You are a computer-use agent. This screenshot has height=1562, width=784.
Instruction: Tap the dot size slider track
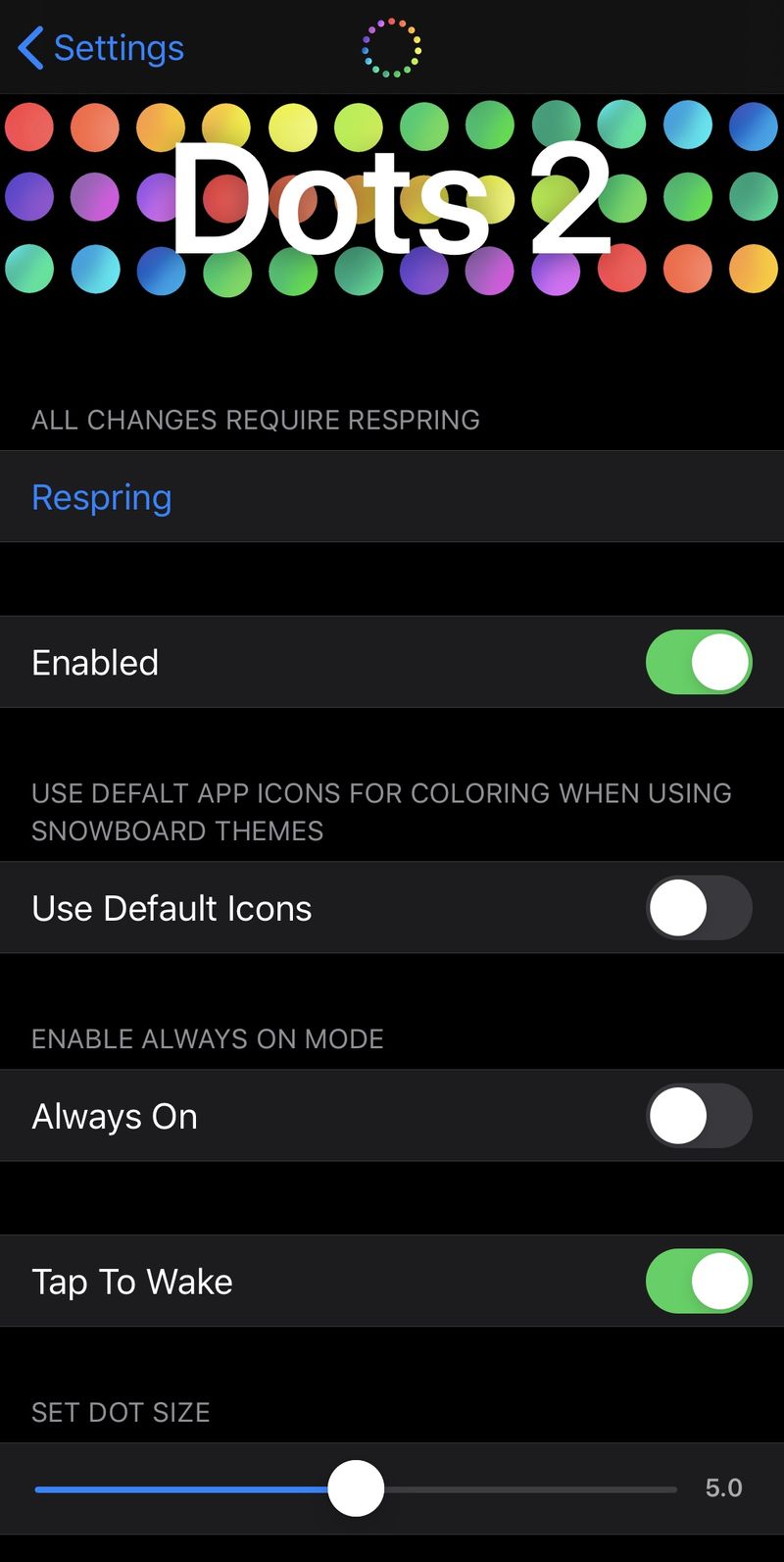click(x=356, y=1488)
